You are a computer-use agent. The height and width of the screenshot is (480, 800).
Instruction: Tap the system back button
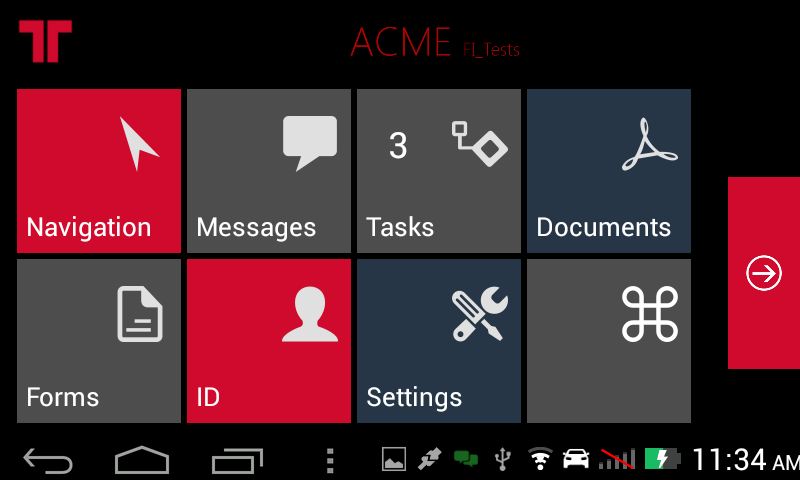[x=48, y=460]
